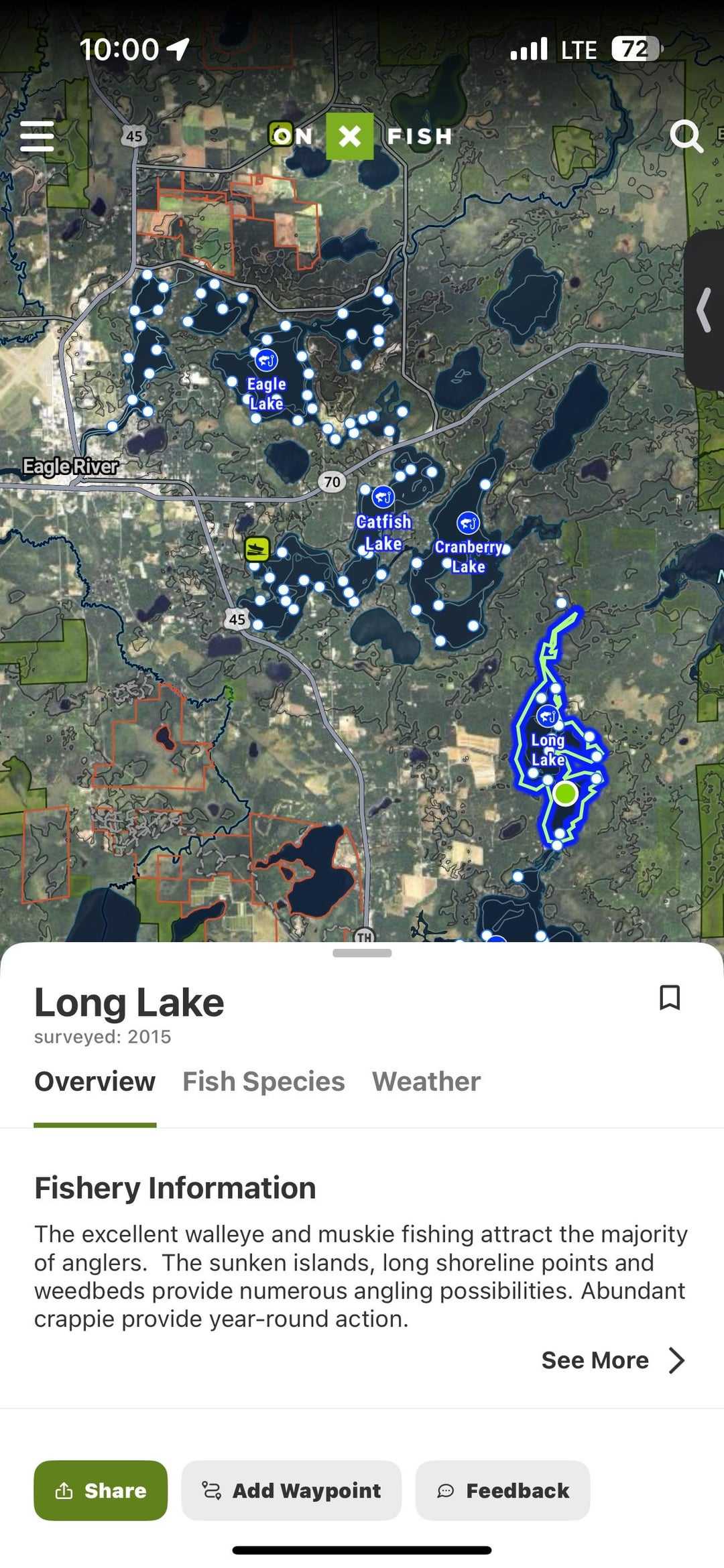The height and width of the screenshot is (1568, 724).
Task: Select the Overview tab
Action: [95, 1082]
